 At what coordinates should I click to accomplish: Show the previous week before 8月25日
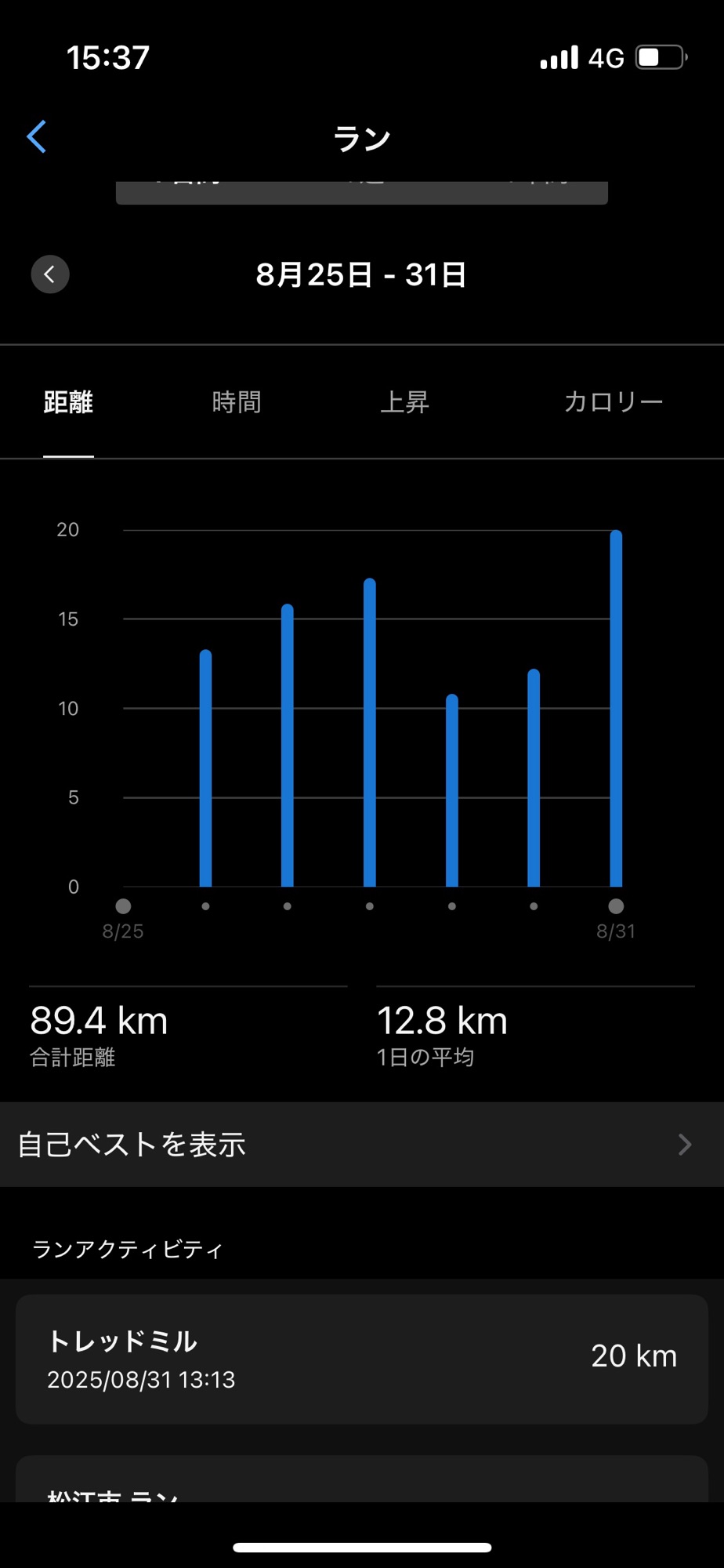50,274
